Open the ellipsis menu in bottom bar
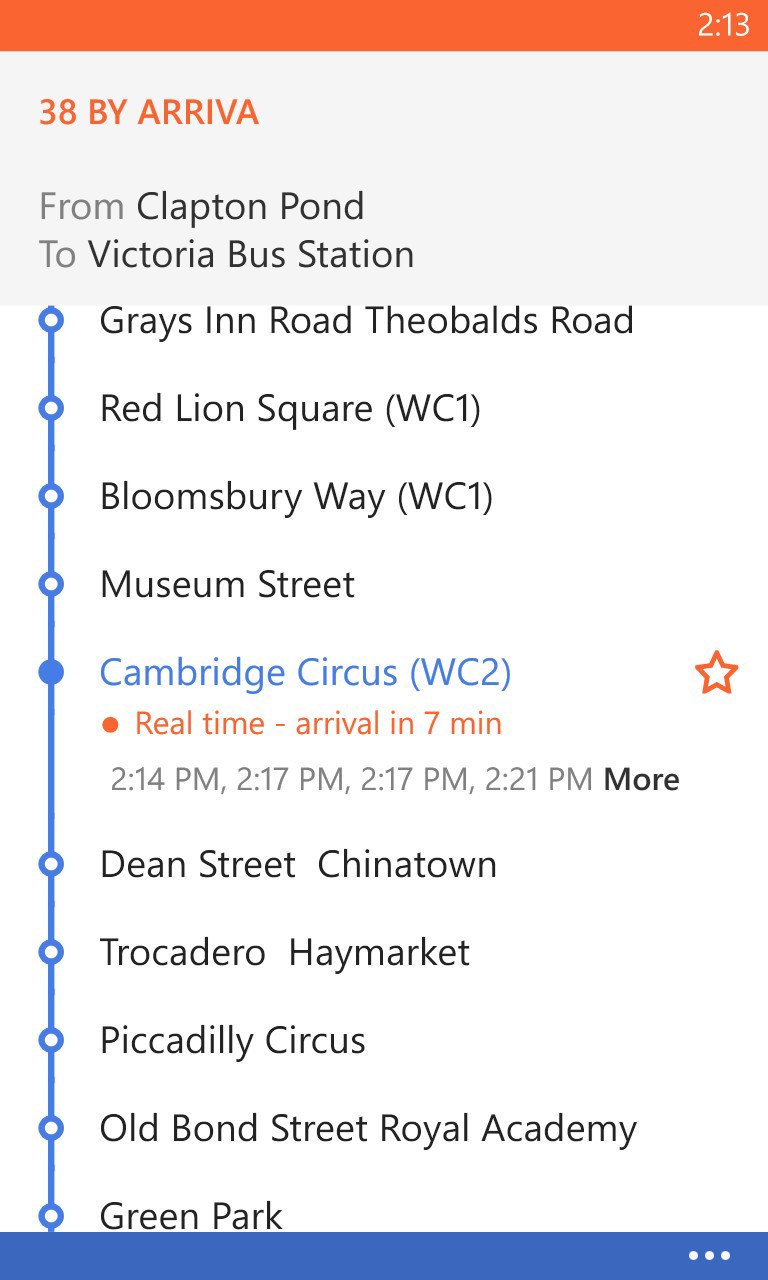Image resolution: width=768 pixels, height=1280 pixels. (x=710, y=1255)
